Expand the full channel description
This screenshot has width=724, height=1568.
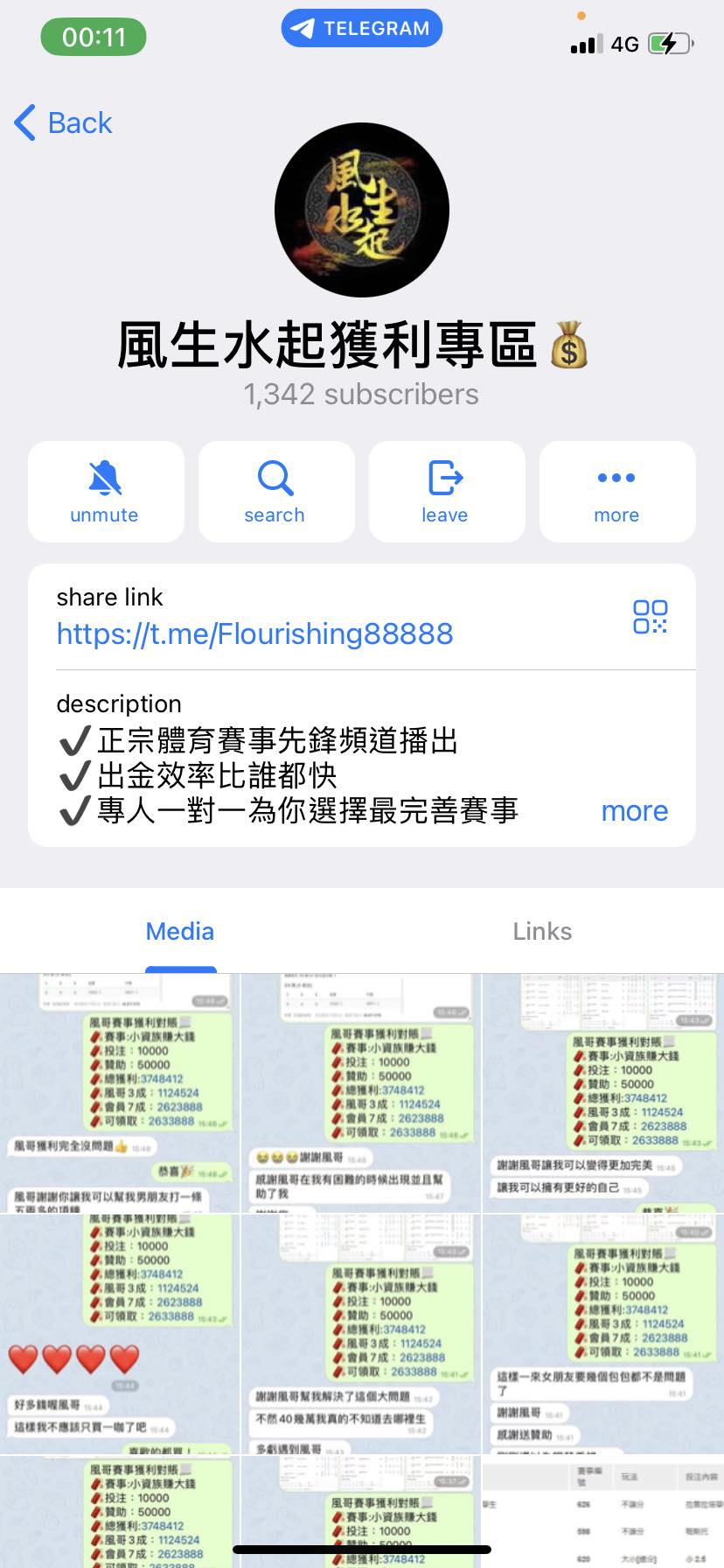coord(635,811)
